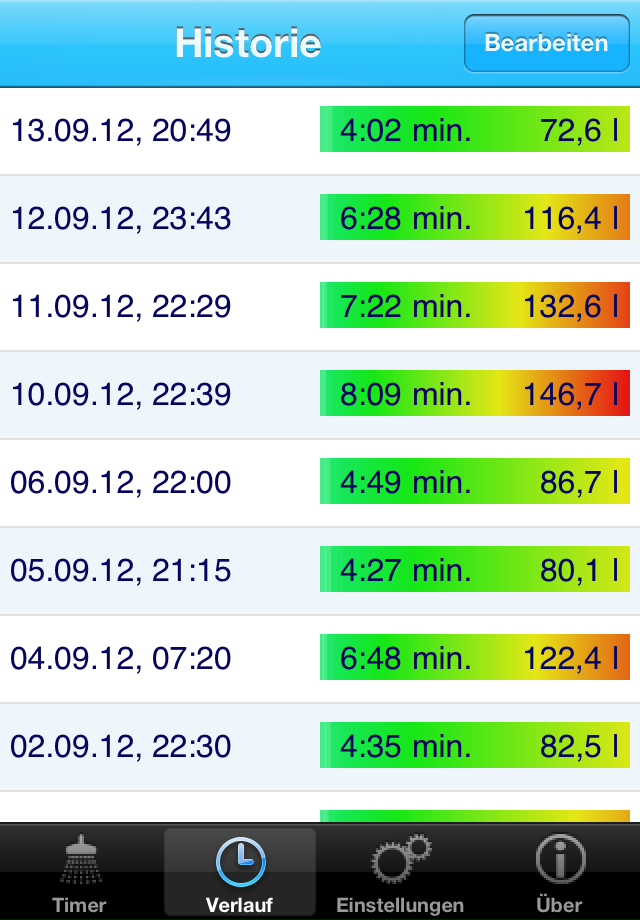The image size is (640, 920).
Task: Tap the Bearbeiten button
Action: click(546, 43)
